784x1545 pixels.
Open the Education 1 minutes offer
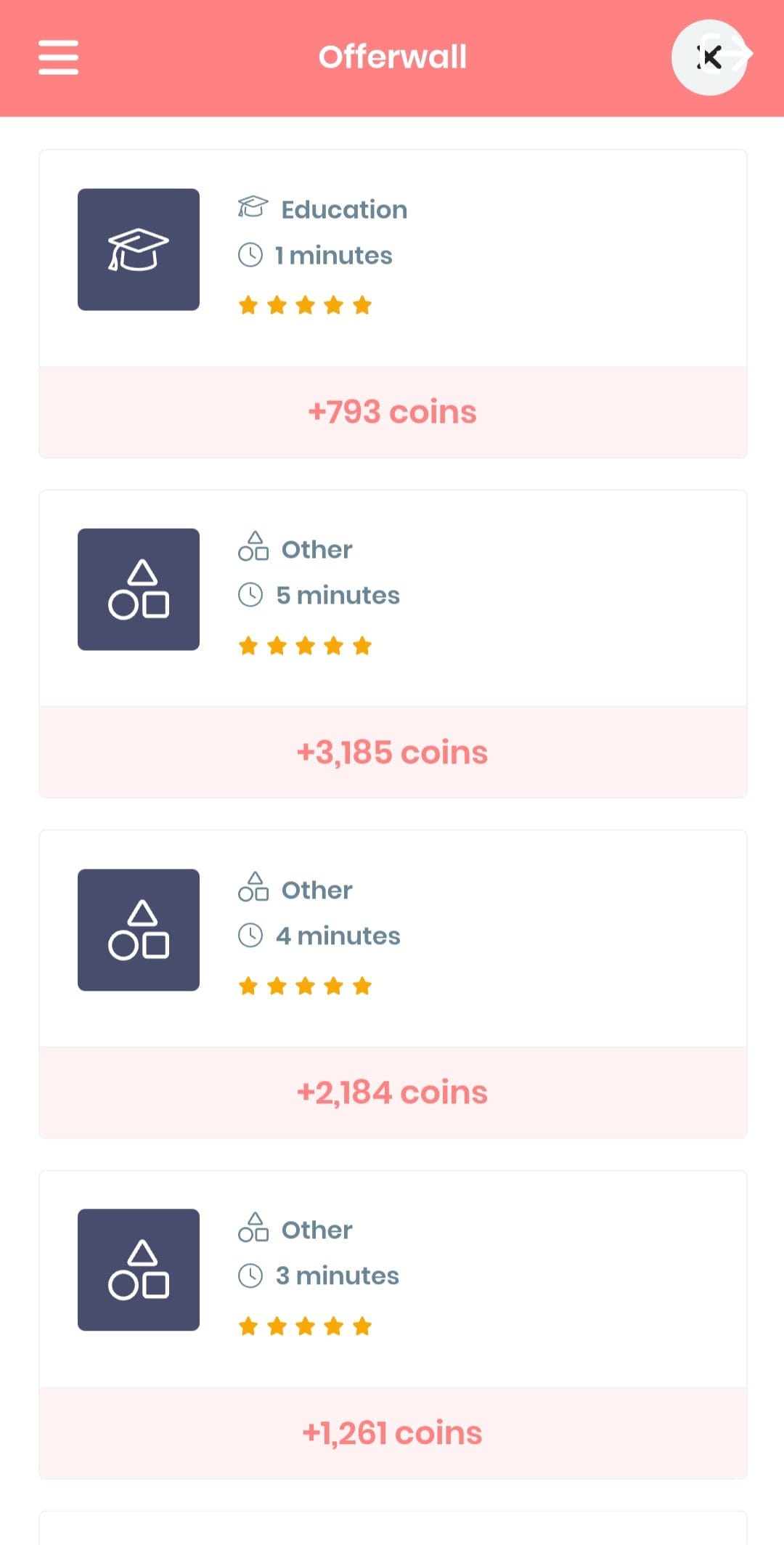click(393, 258)
